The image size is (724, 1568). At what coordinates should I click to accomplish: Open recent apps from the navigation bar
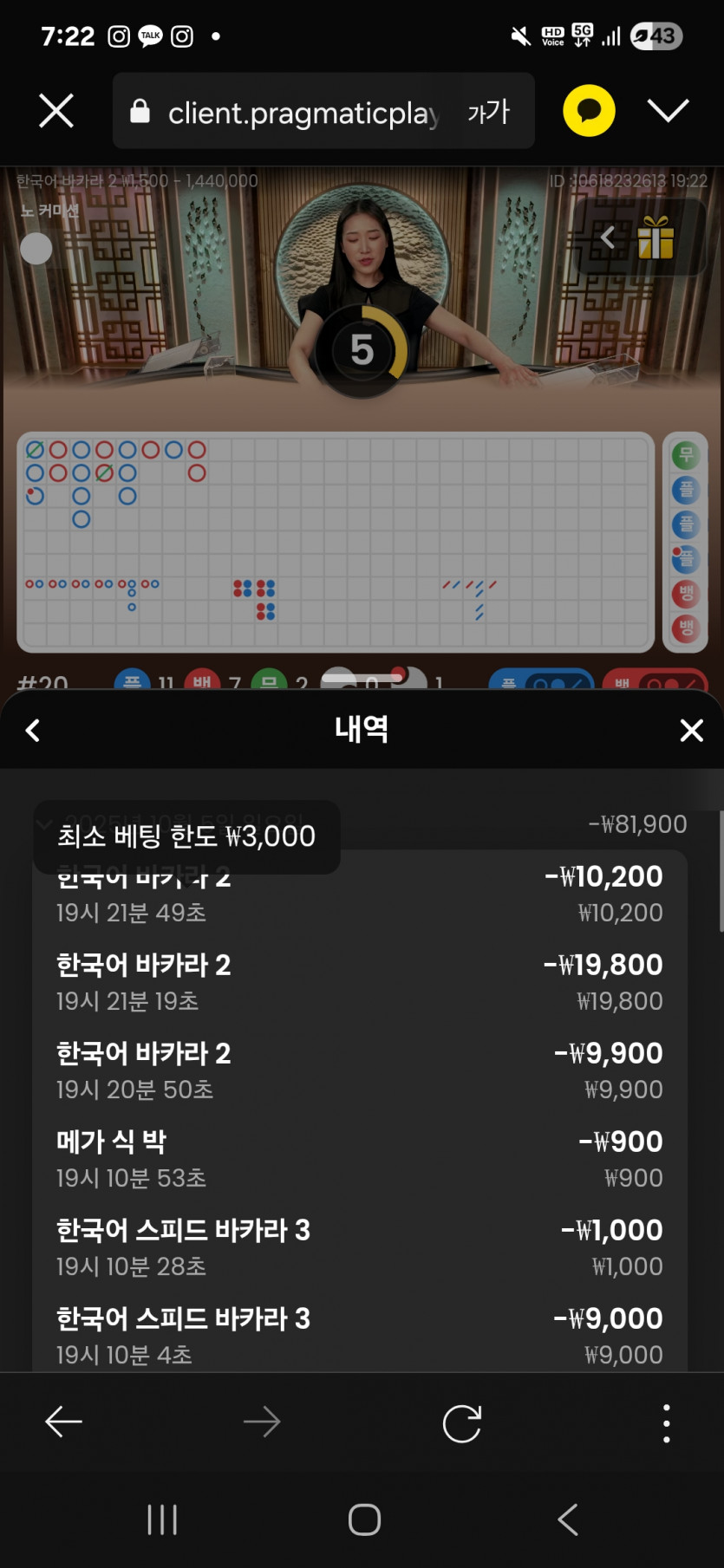tap(162, 1519)
